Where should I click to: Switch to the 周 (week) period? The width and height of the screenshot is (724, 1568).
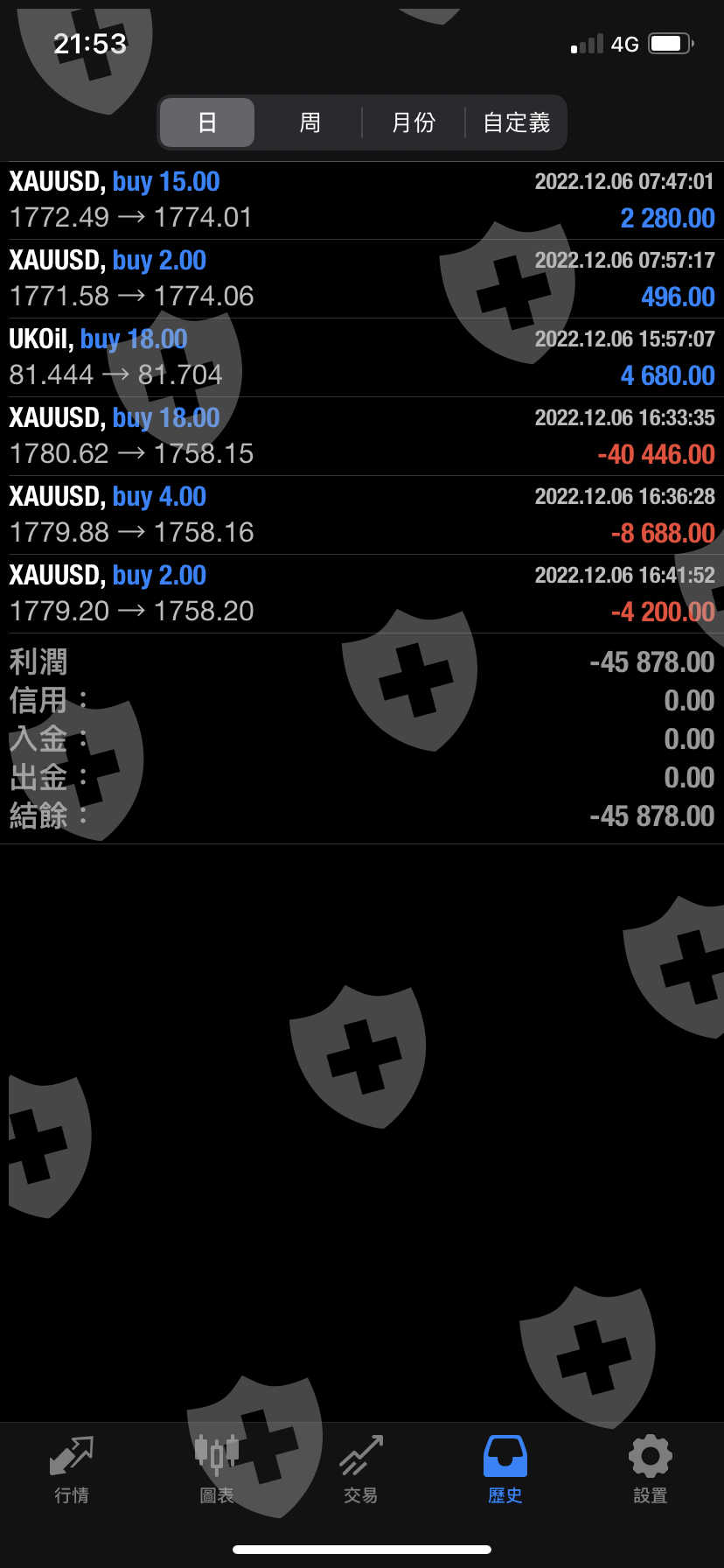pyautogui.click(x=310, y=122)
